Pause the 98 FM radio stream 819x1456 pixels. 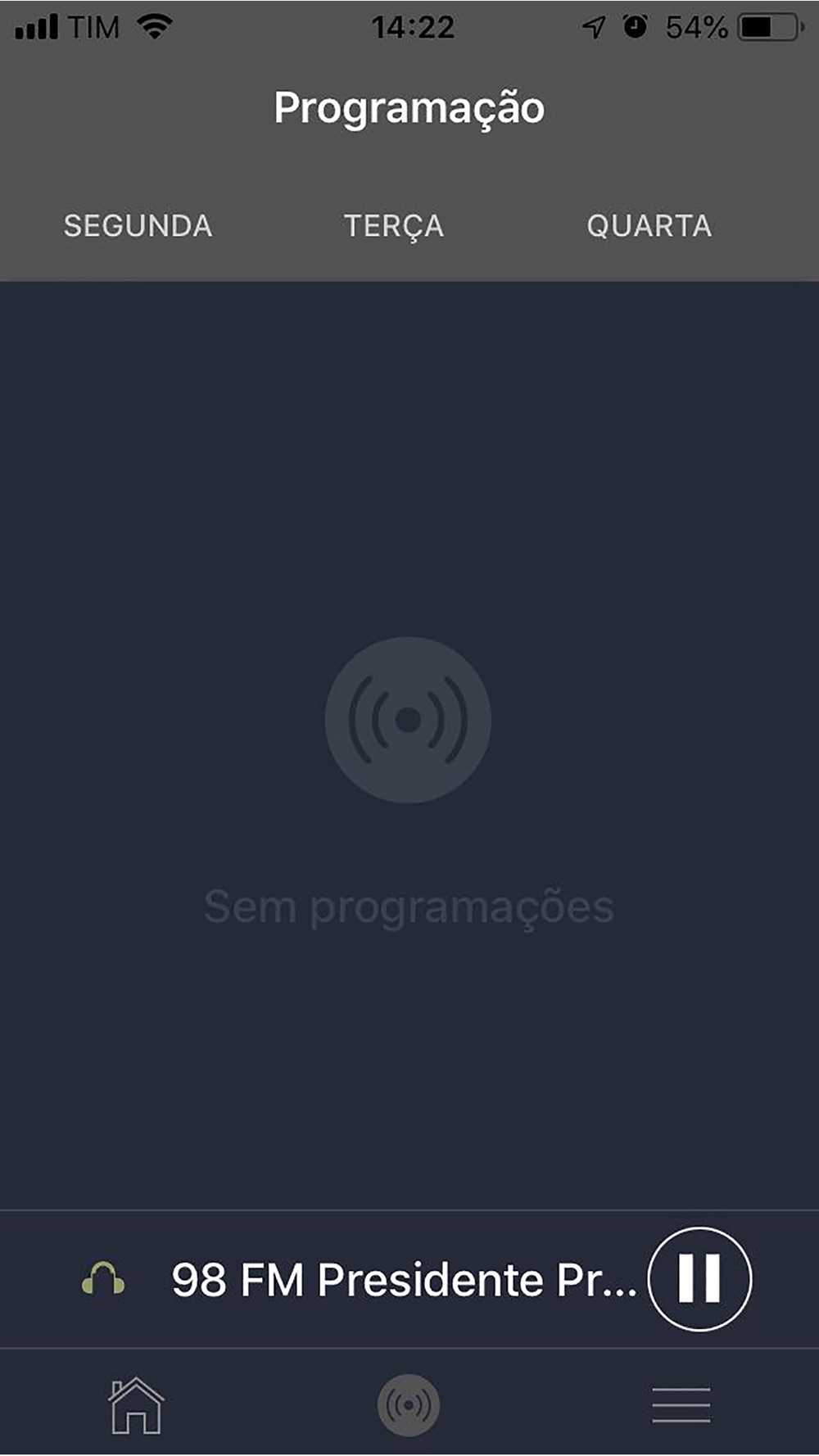coord(699,1278)
